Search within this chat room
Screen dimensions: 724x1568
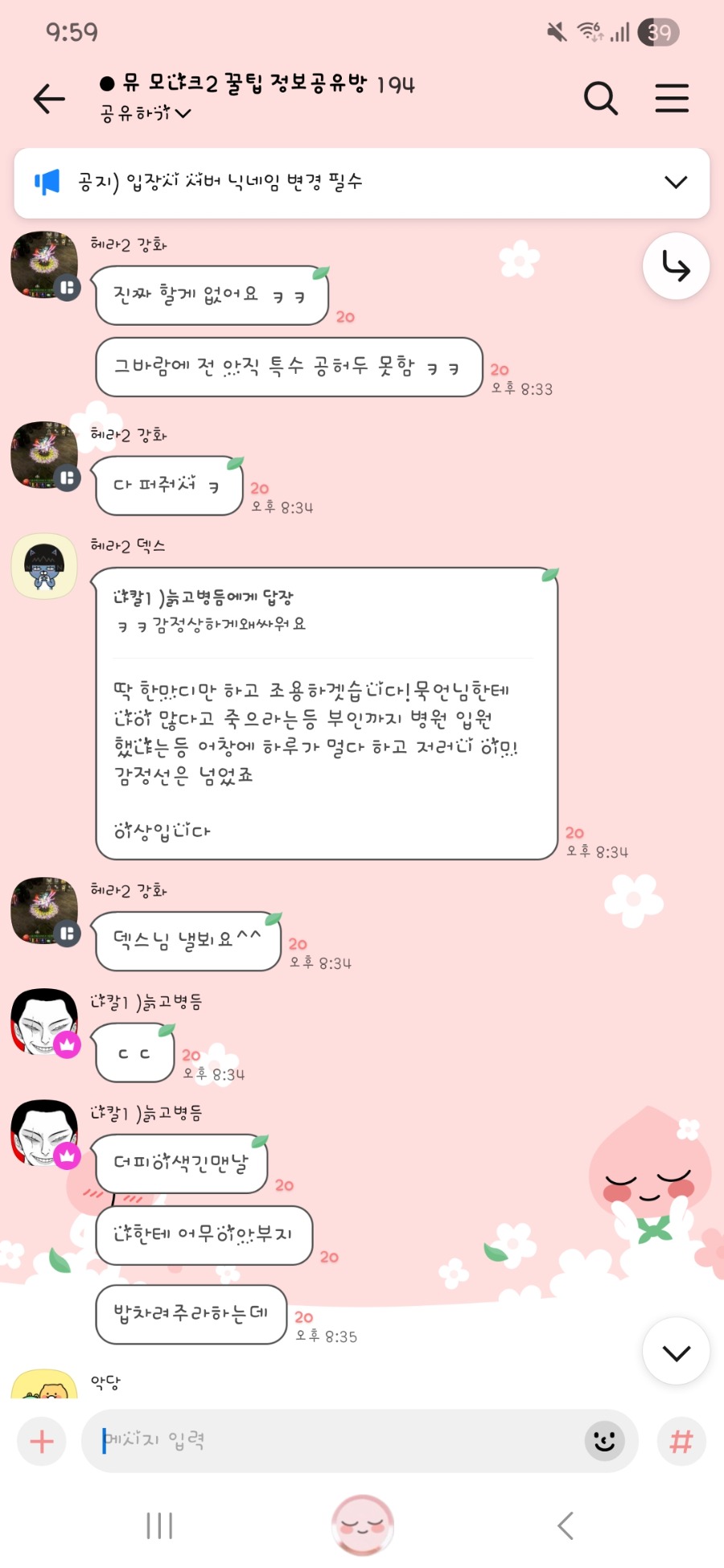600,99
